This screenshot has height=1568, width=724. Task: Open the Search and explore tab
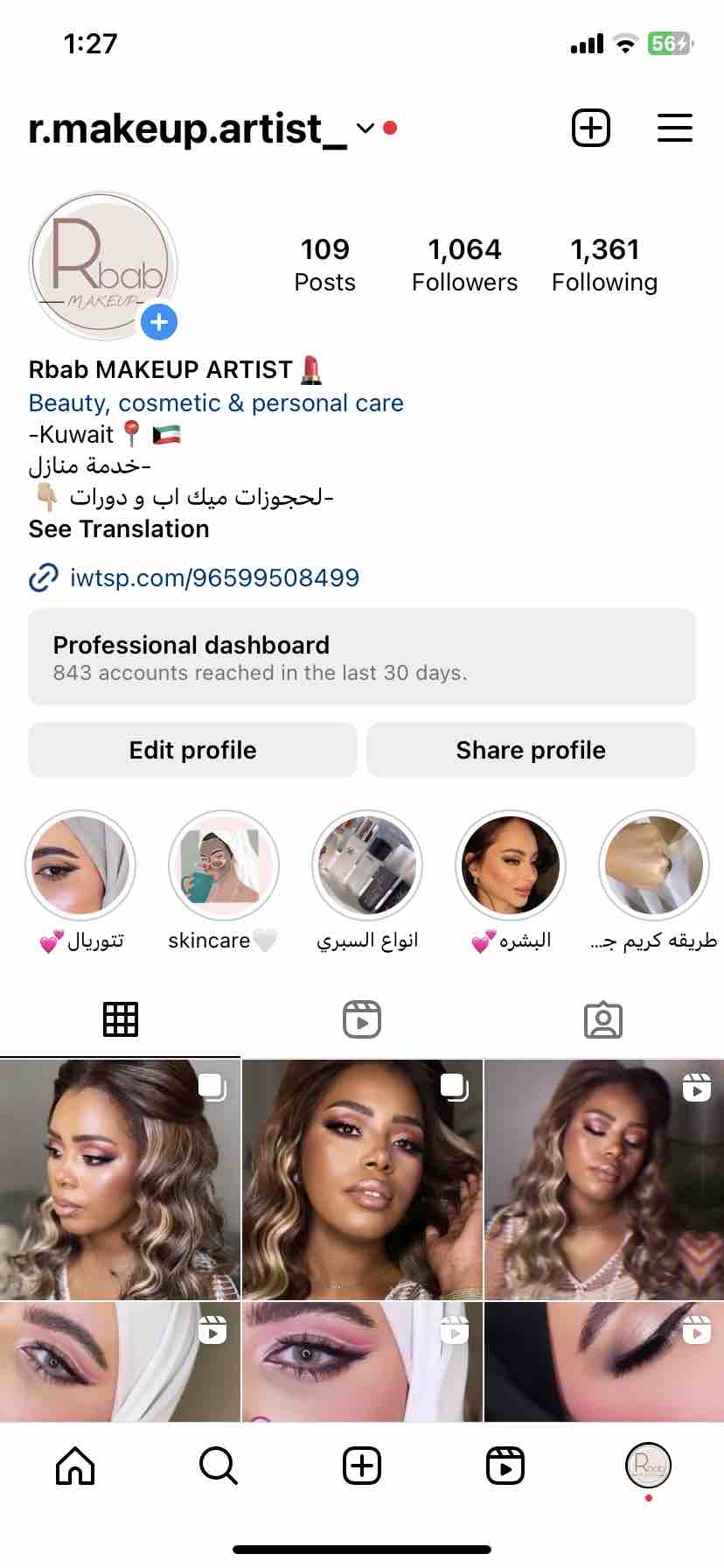219,1465
